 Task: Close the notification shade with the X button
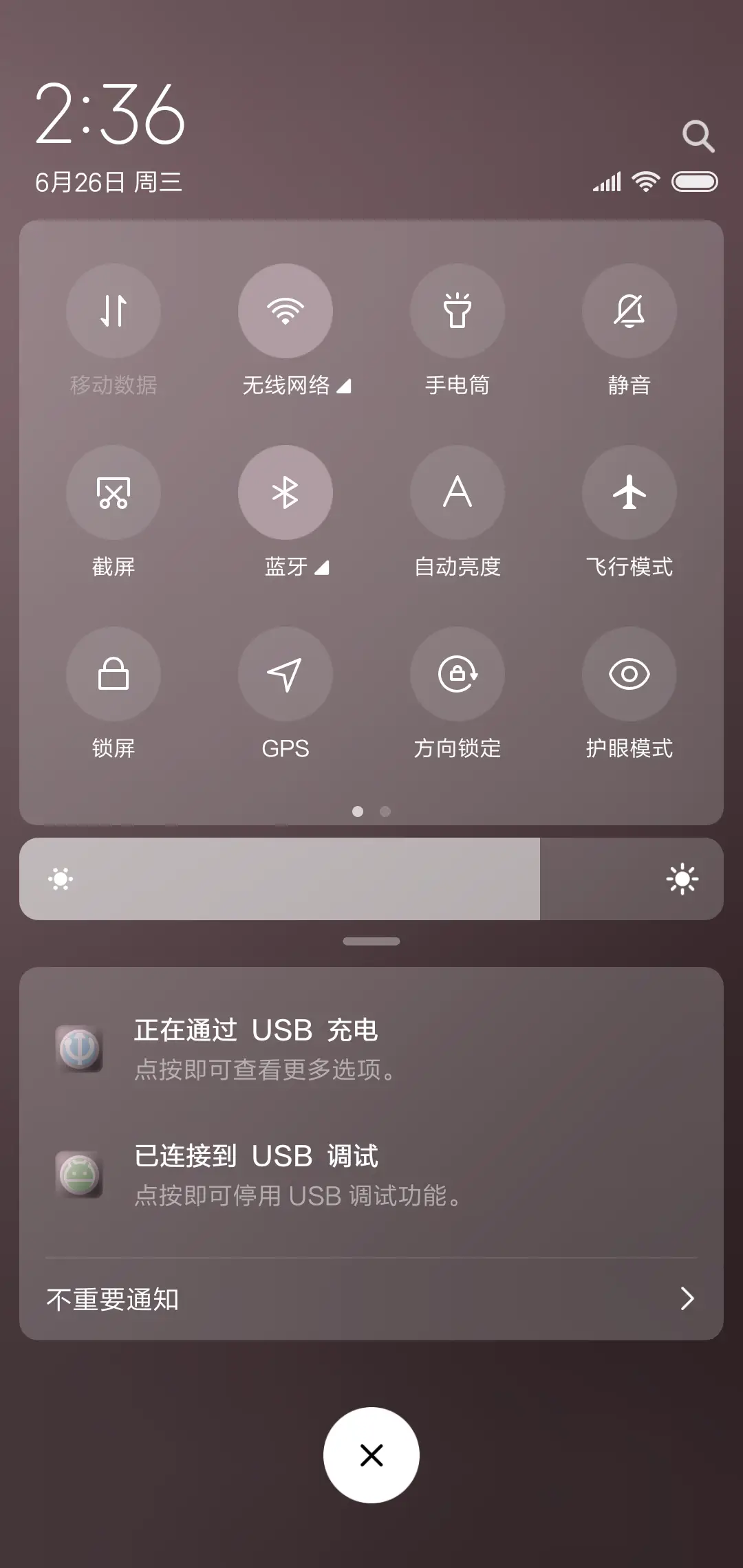pyautogui.click(x=371, y=1454)
